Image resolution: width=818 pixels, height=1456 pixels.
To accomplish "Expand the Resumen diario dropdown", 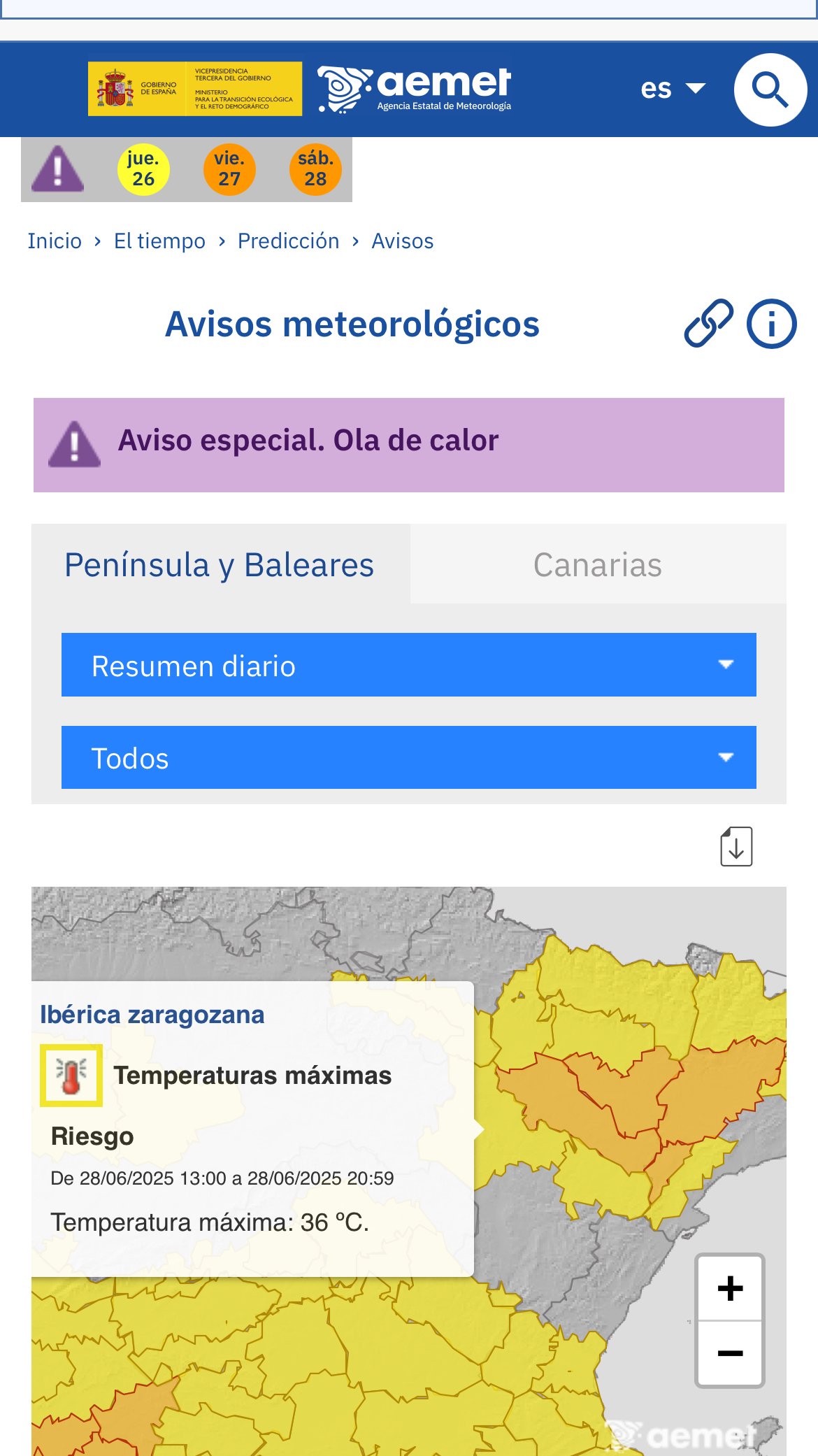I will click(x=408, y=665).
